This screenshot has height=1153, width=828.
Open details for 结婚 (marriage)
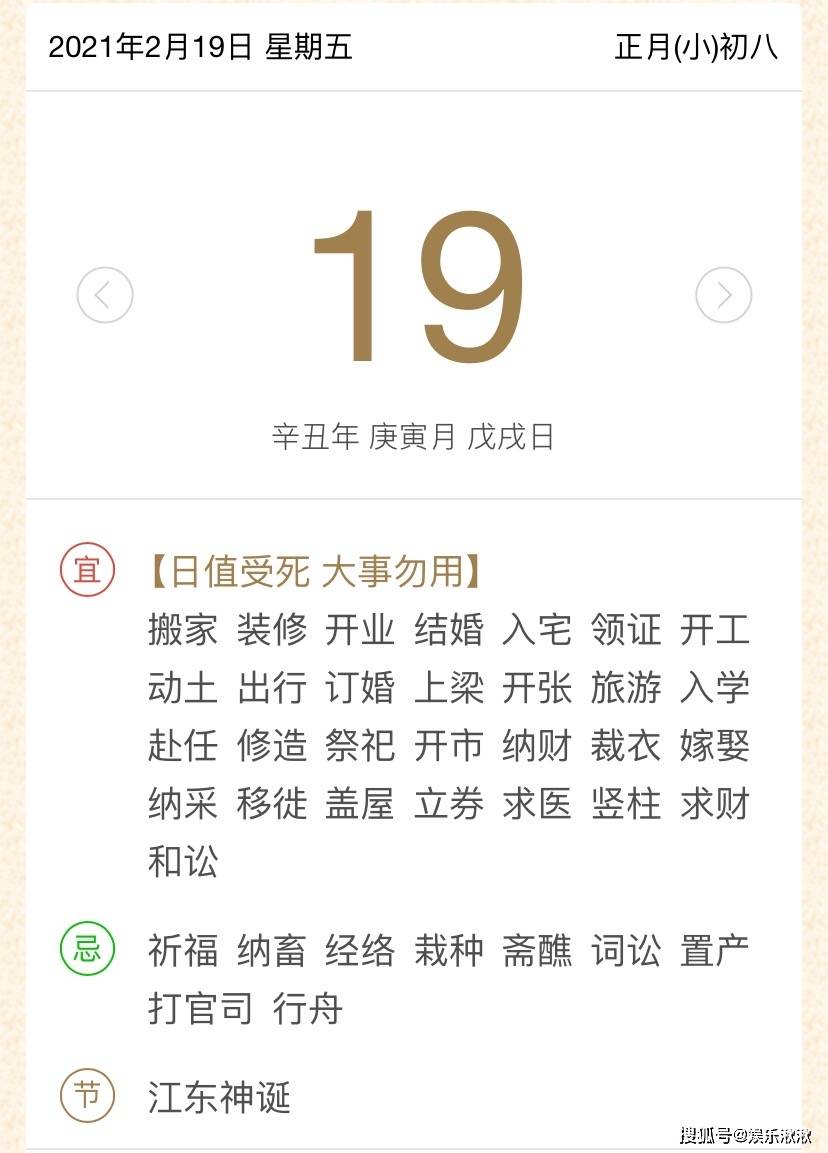tap(450, 630)
